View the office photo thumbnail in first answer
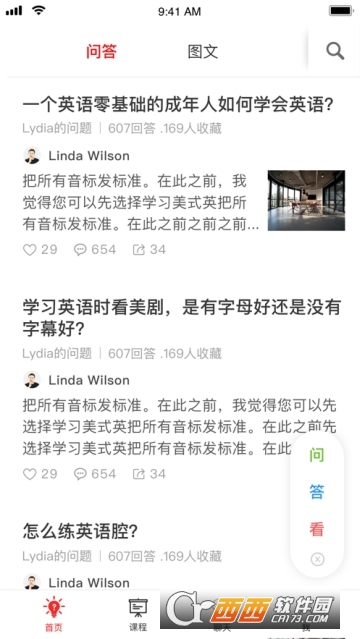The height and width of the screenshot is (639, 360). tap(306, 201)
